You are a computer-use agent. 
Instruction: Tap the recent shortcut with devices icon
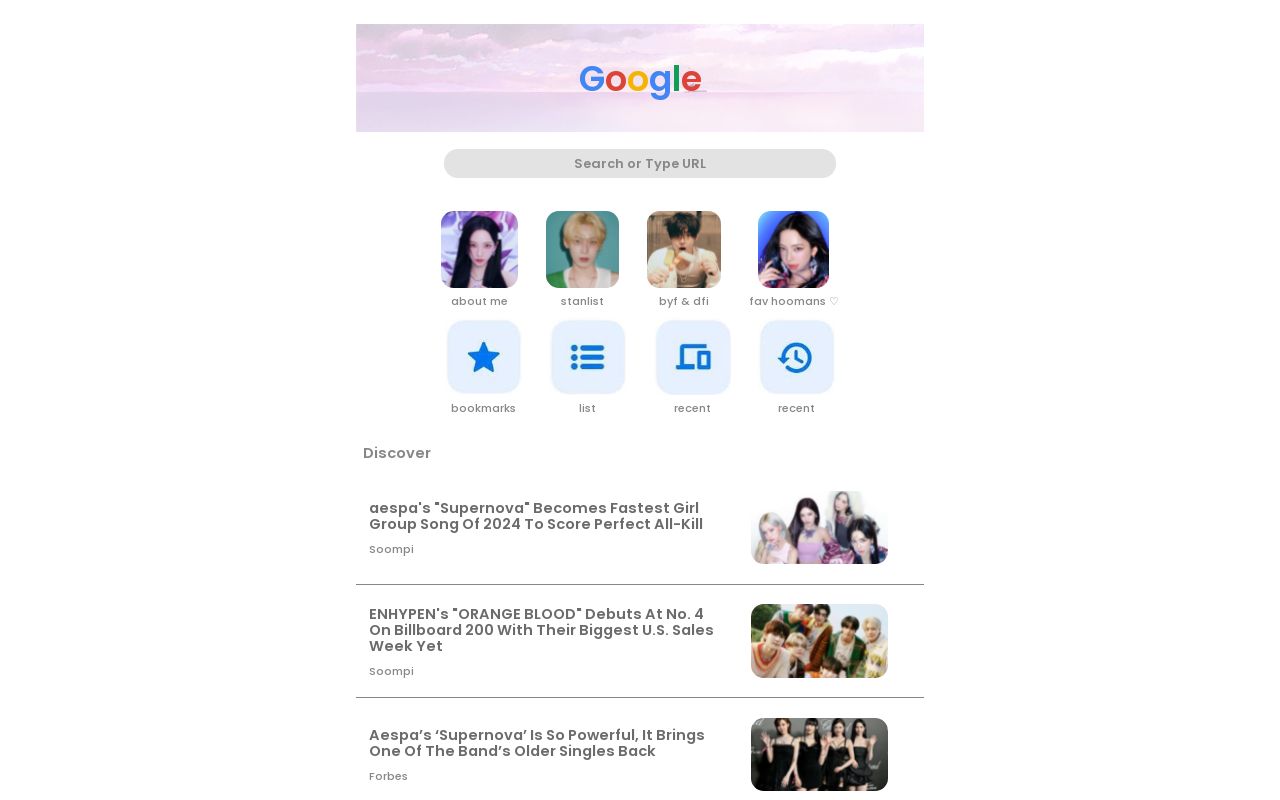[x=693, y=357]
